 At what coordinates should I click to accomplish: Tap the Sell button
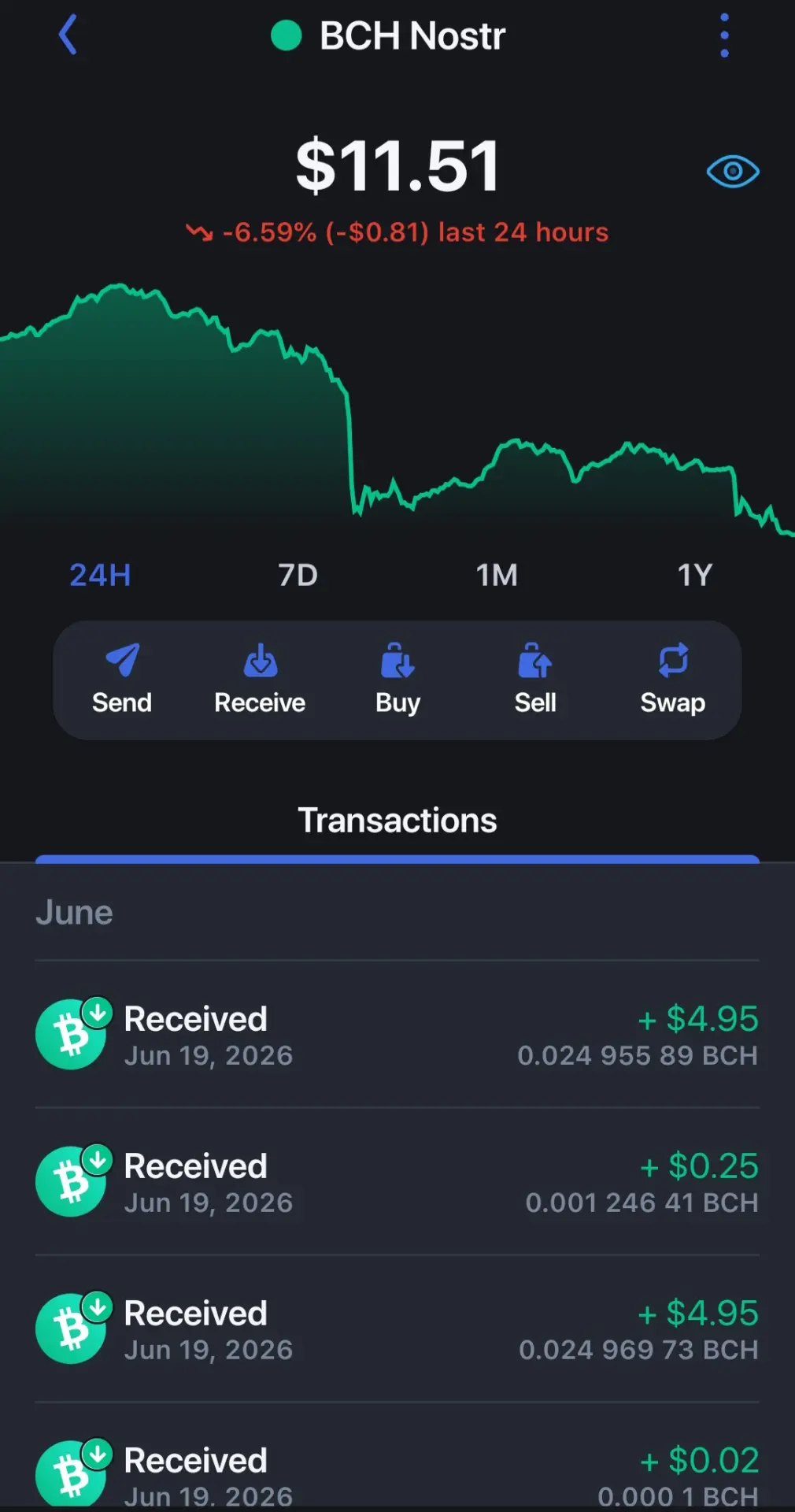[x=535, y=680]
